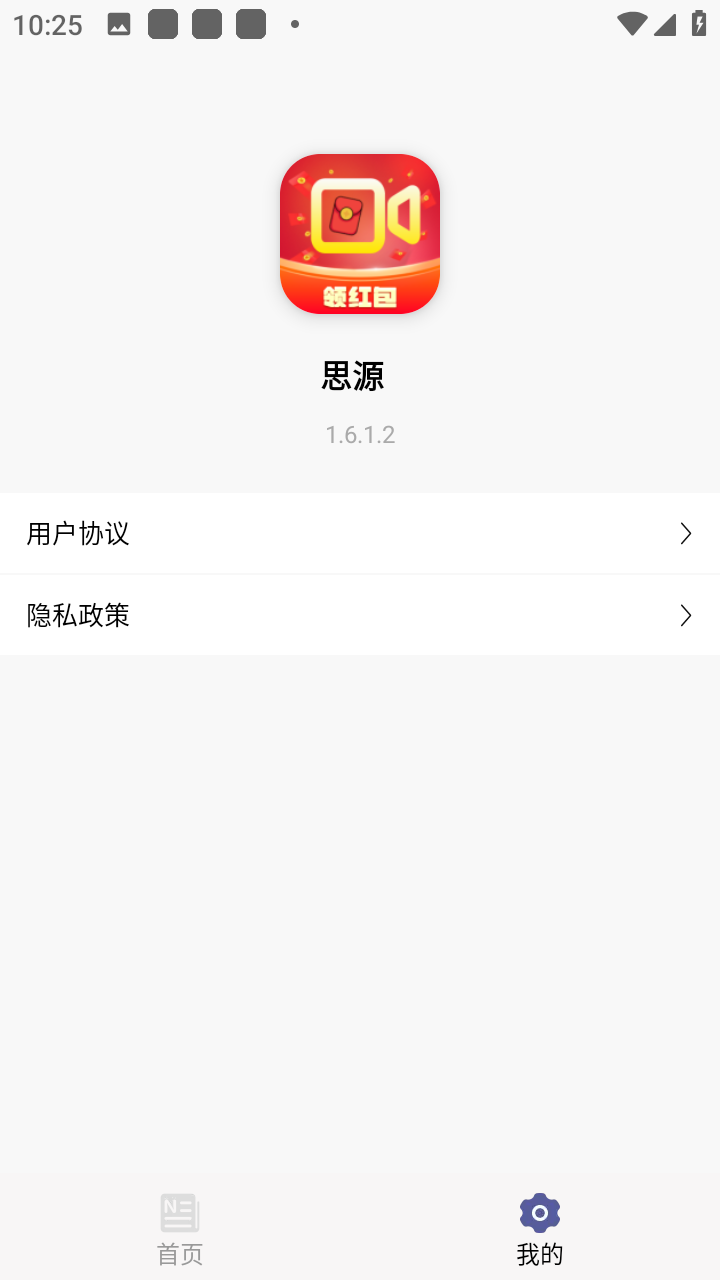This screenshot has height=1280, width=720.
Task: Open the 隐私政策 row
Action: pos(360,615)
